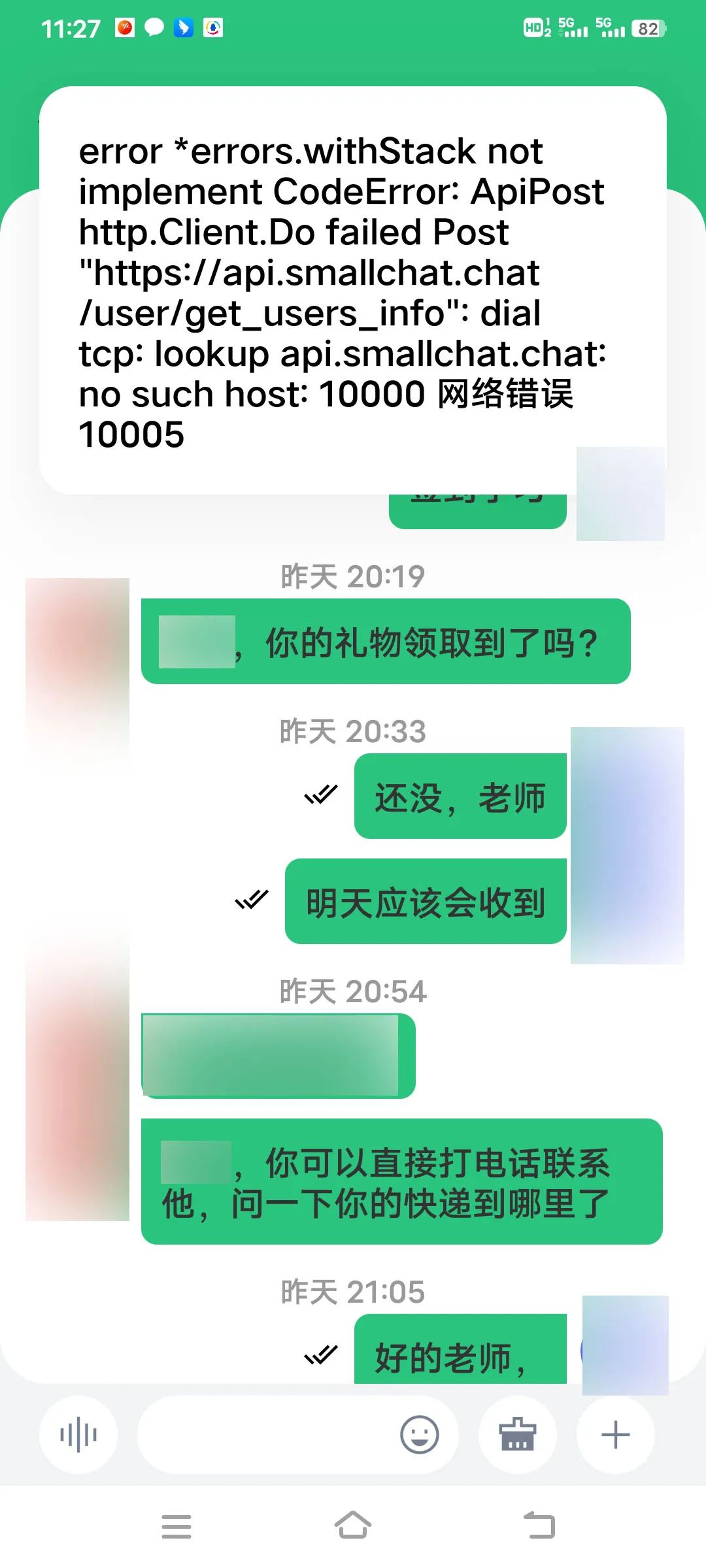This screenshot has width=706, height=1568.
Task: Tap the plus icon for more attachments
Action: (615, 1435)
